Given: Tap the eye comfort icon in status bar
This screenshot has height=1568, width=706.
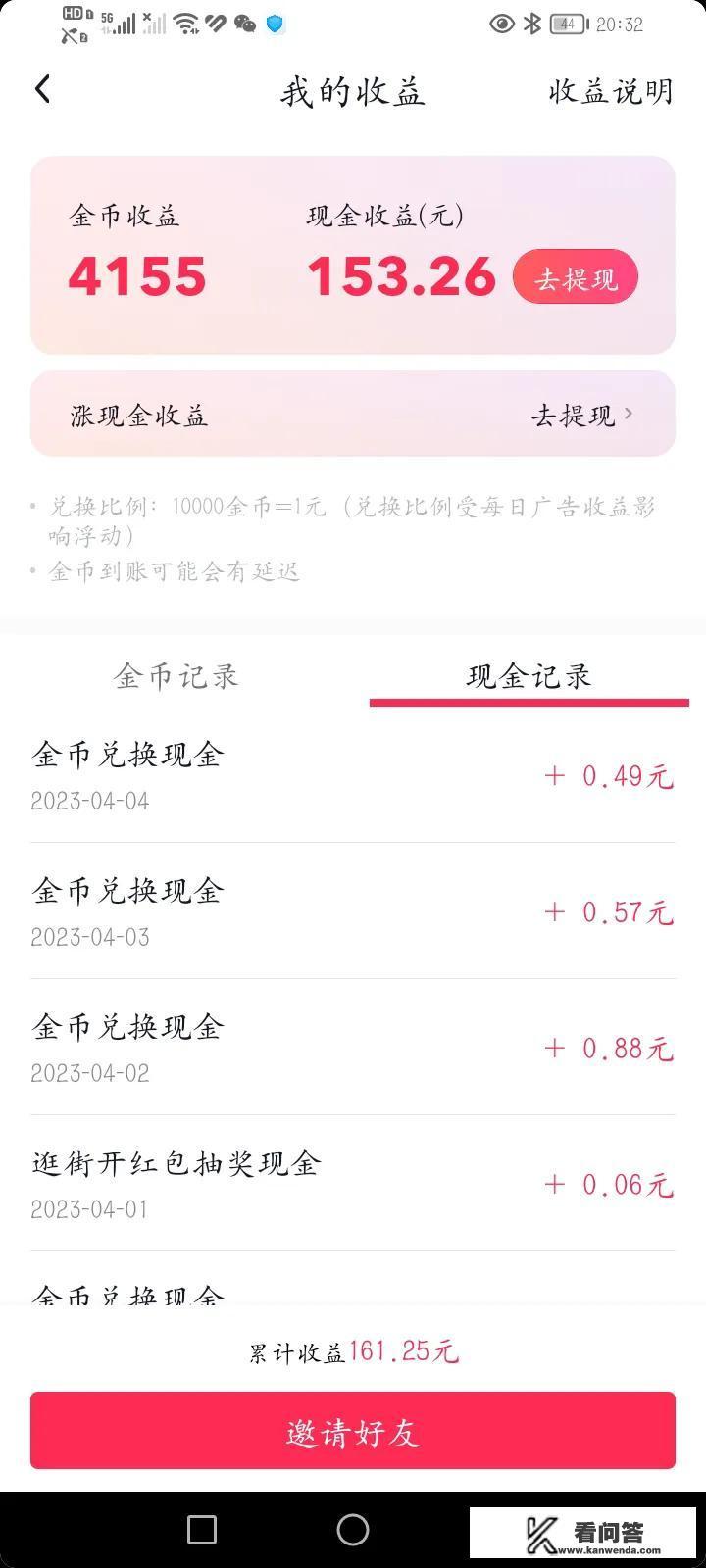Looking at the screenshot, I should [501, 24].
